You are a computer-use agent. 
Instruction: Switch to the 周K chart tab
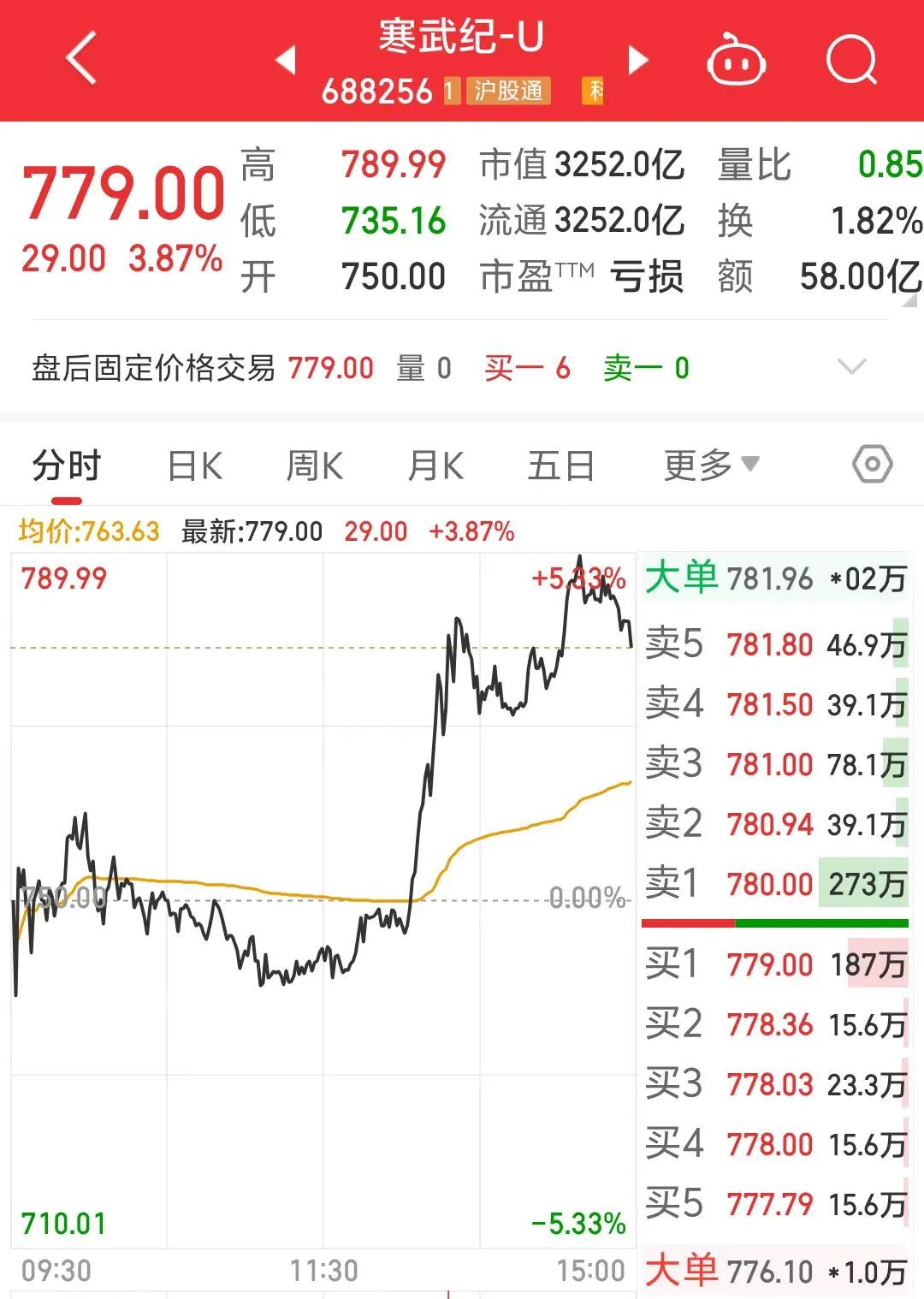[315, 466]
